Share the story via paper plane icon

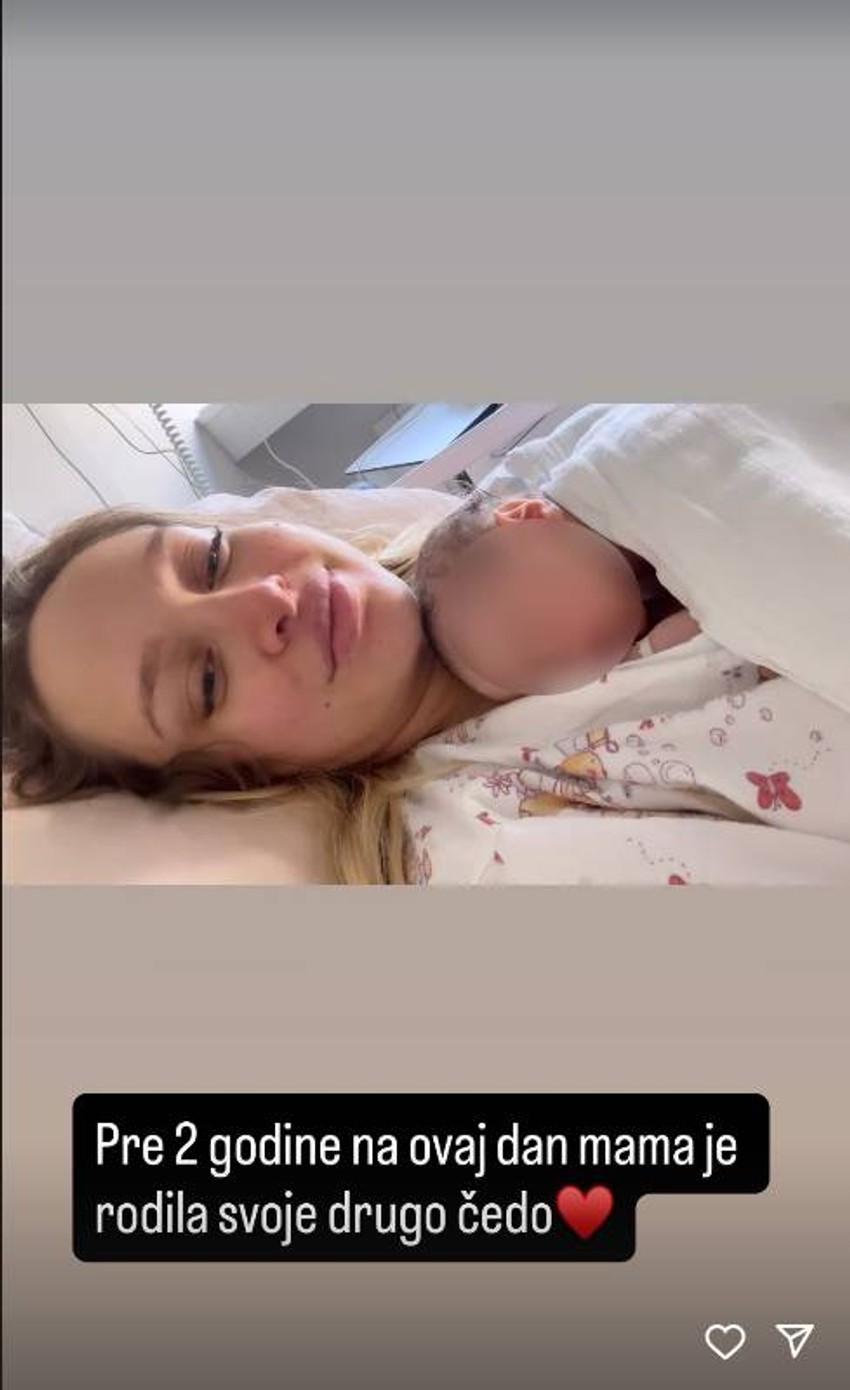pos(795,1340)
